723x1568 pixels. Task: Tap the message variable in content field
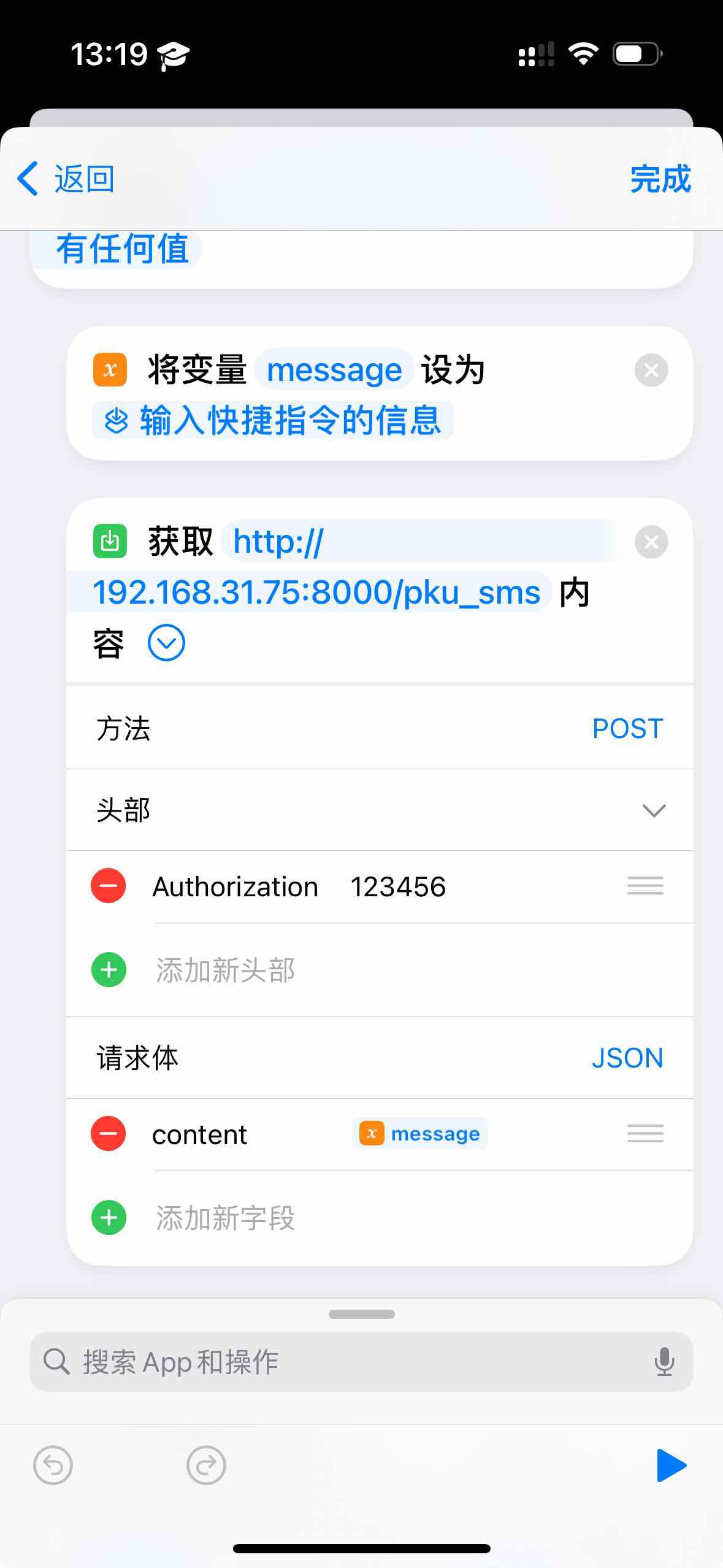pyautogui.click(x=421, y=1134)
